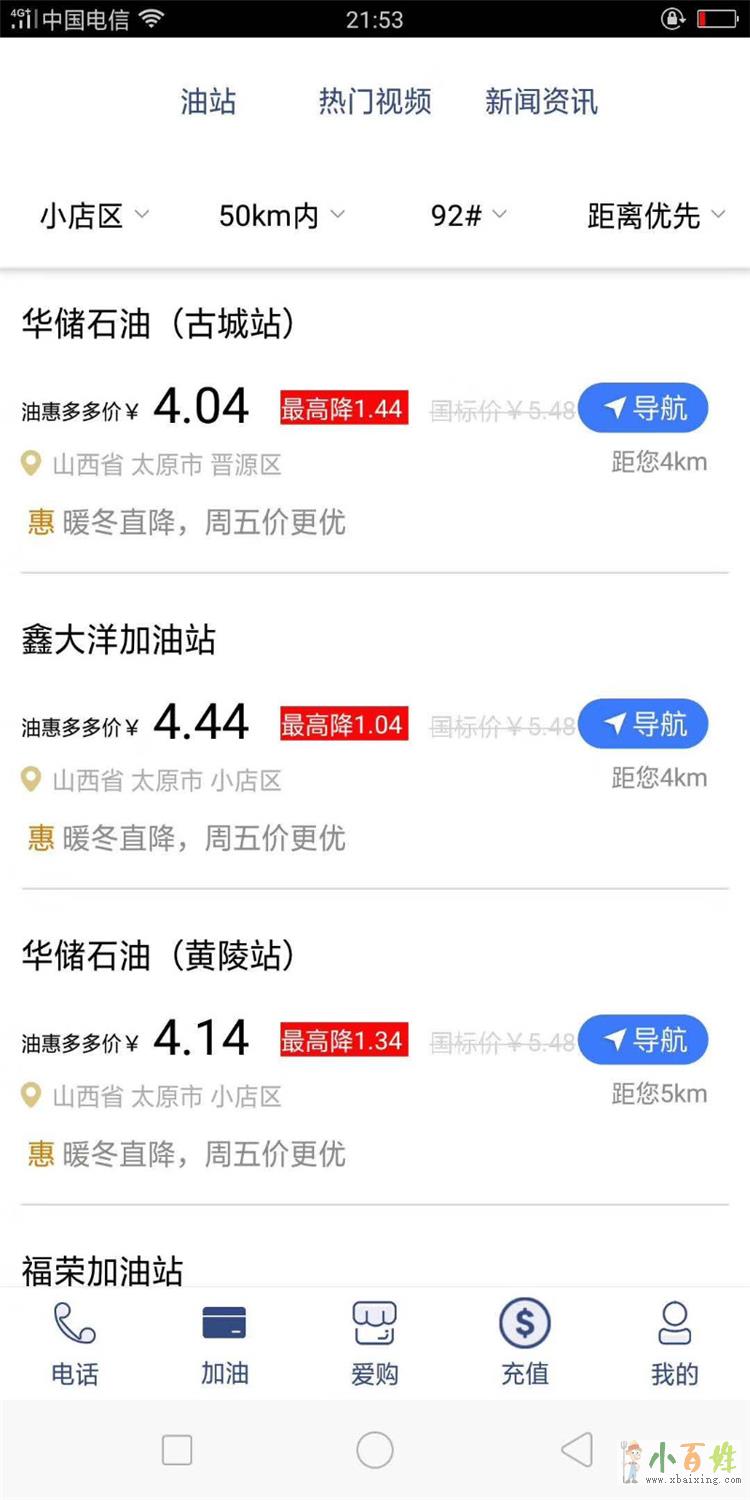The width and height of the screenshot is (750, 1500).
Task: Tap the system home button
Action: (x=375, y=1450)
